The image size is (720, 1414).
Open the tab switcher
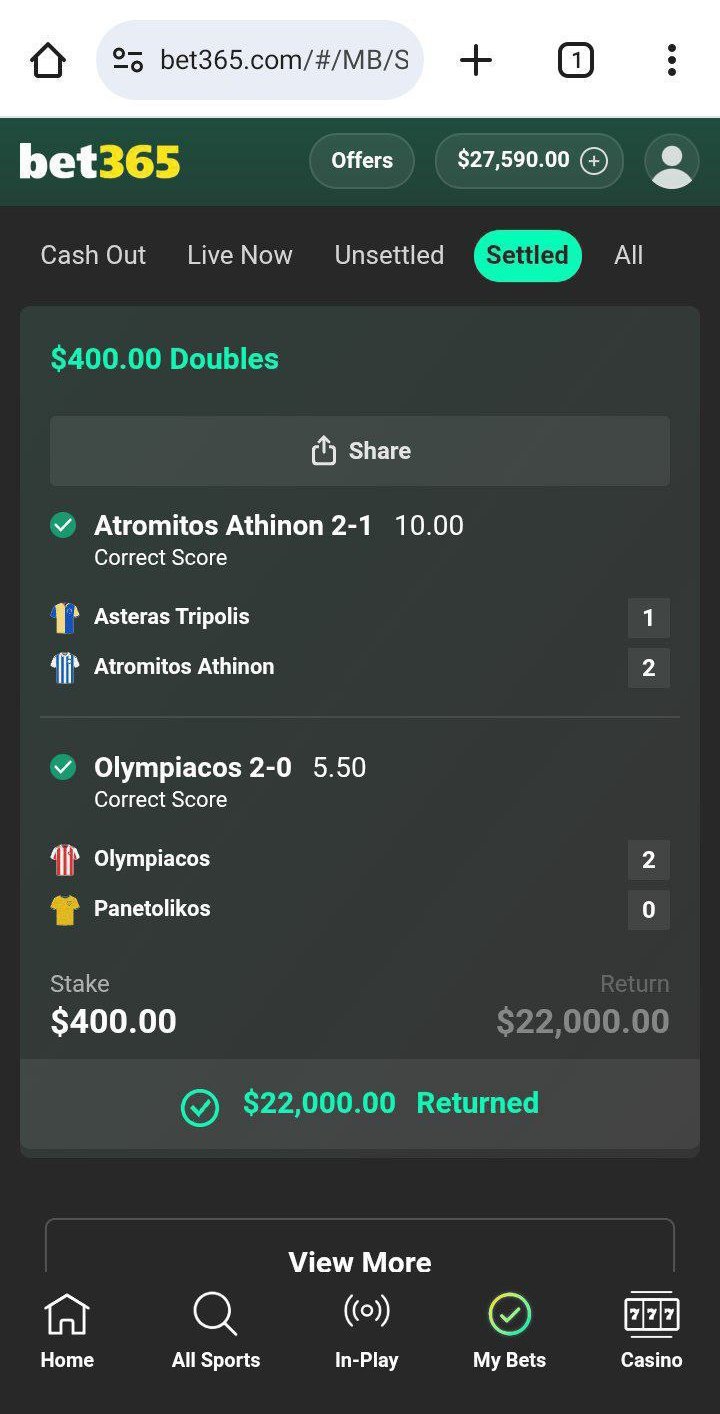pyautogui.click(x=575, y=61)
